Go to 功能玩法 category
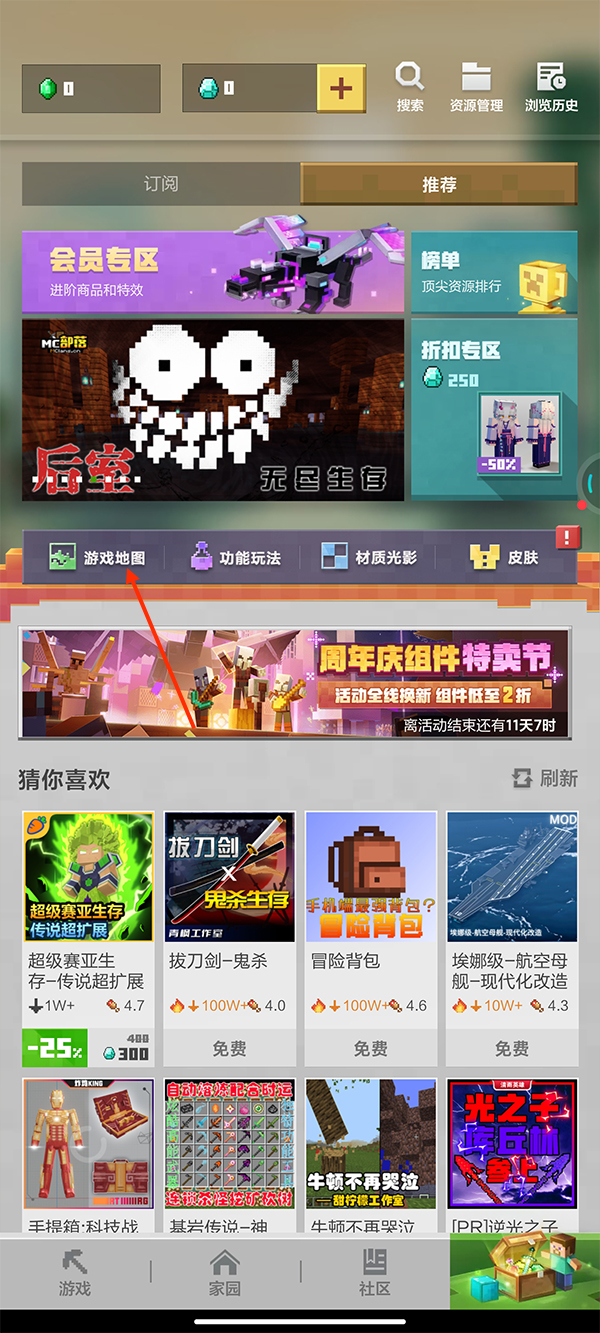600x1333 pixels. [x=236, y=558]
